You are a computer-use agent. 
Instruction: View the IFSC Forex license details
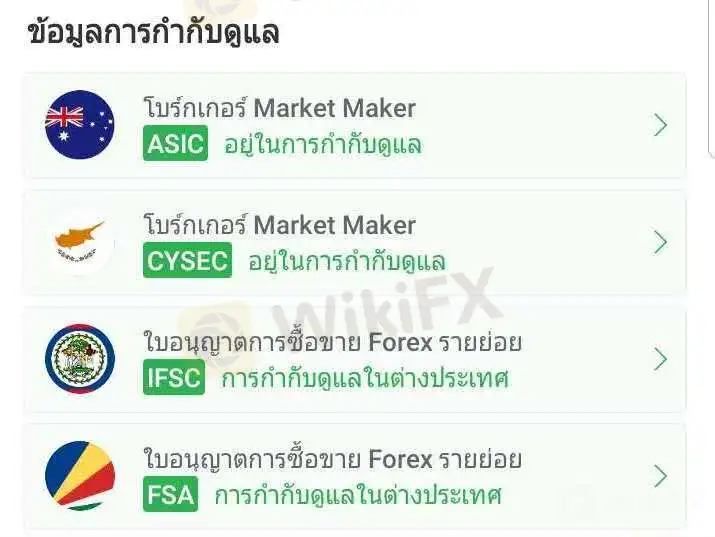[x=355, y=359]
